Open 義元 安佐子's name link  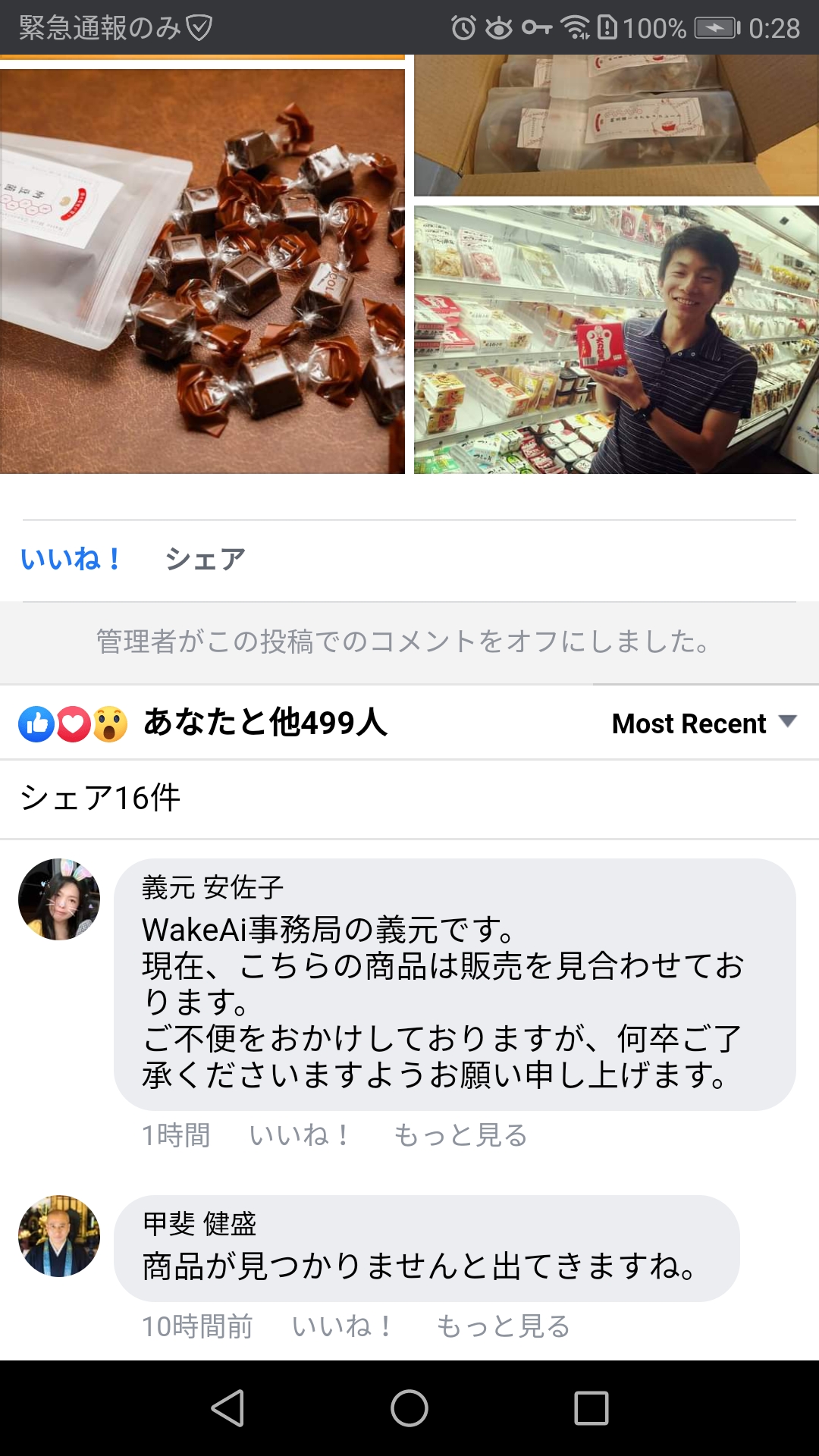pos(213,887)
